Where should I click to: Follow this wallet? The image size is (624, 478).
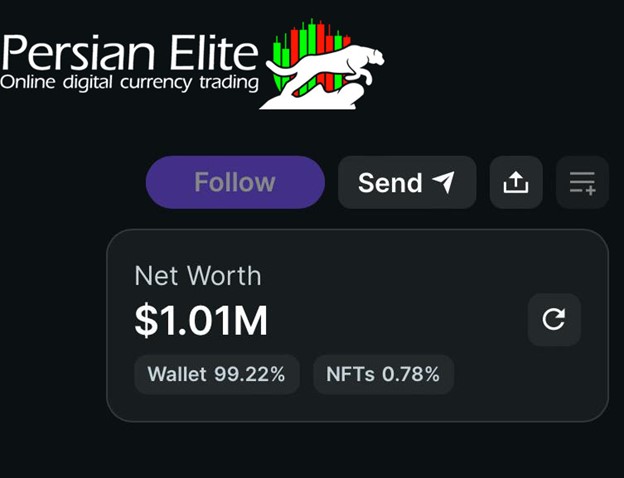pos(235,182)
